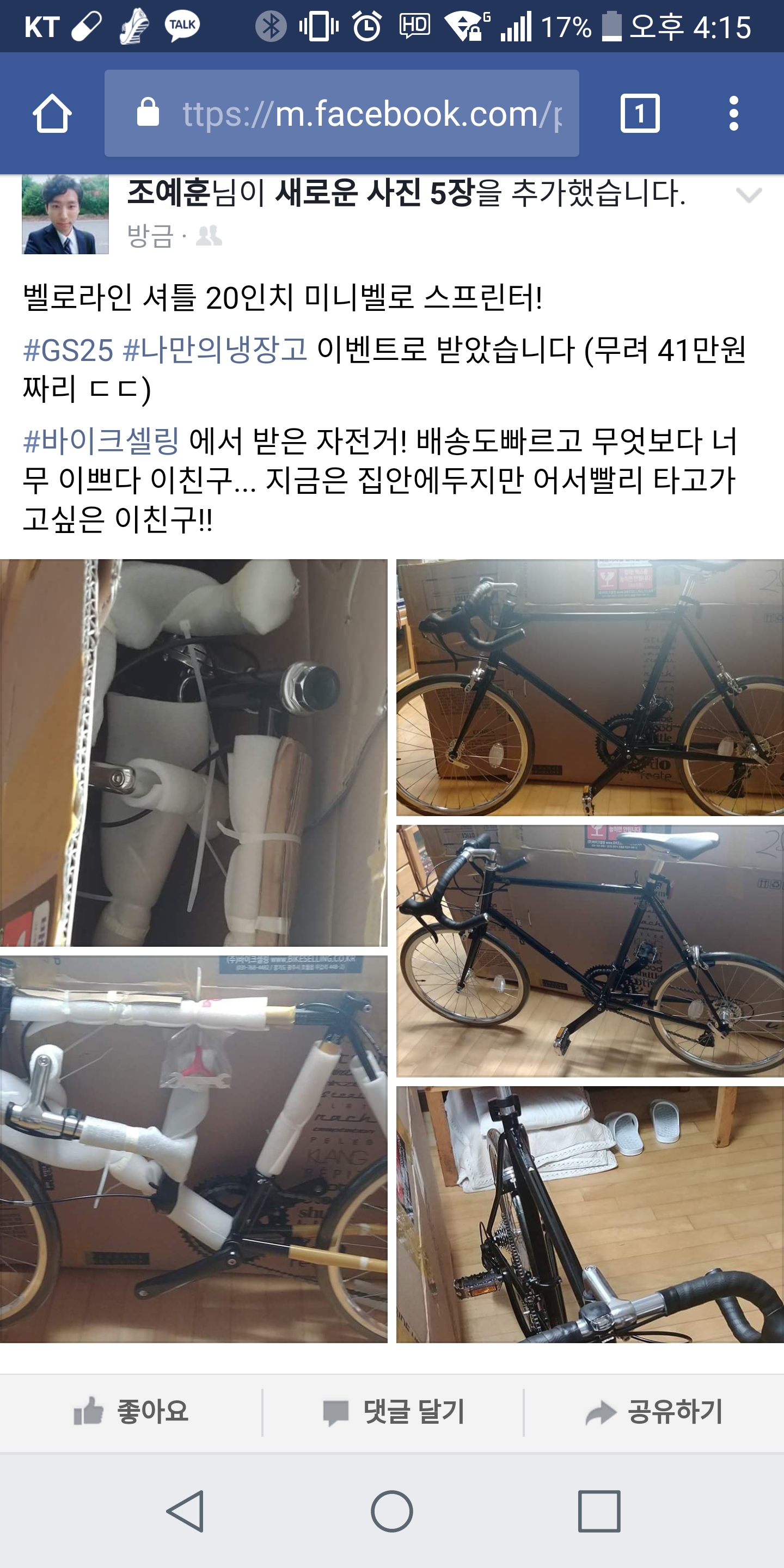Open the #GS25 hashtag link
Screen dimensions: 784x1568
click(x=67, y=349)
